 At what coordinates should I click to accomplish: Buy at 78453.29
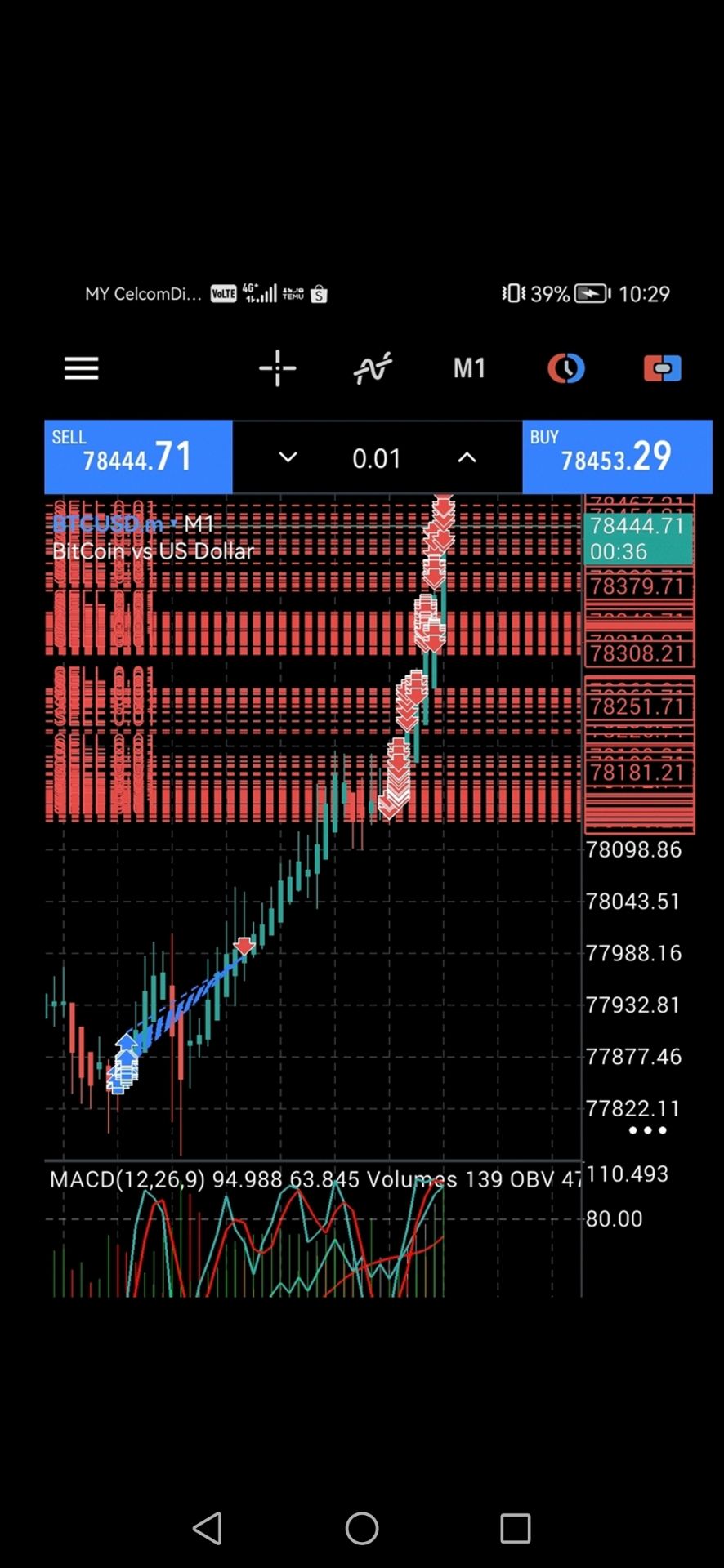tap(617, 457)
